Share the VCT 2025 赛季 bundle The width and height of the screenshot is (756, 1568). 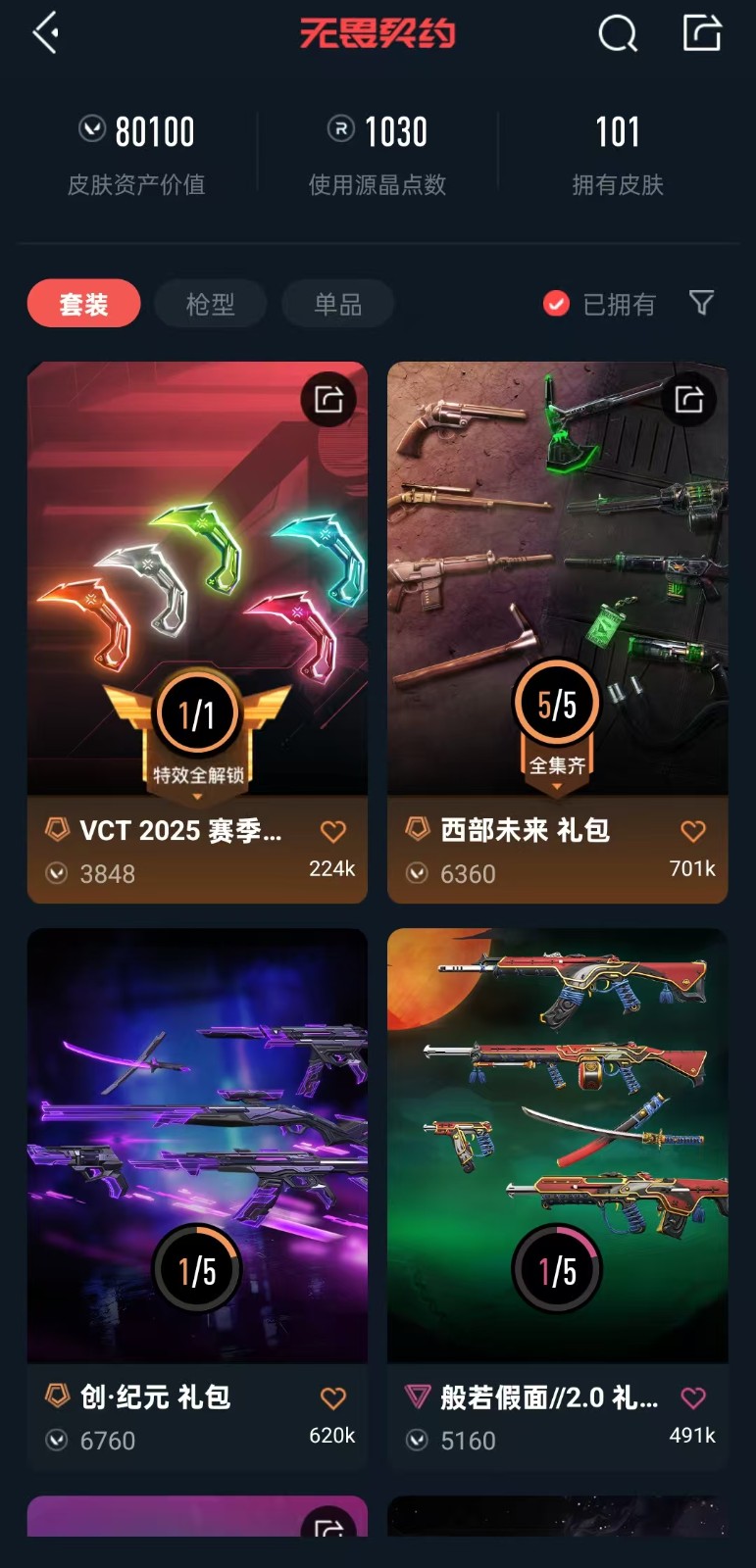(328, 399)
